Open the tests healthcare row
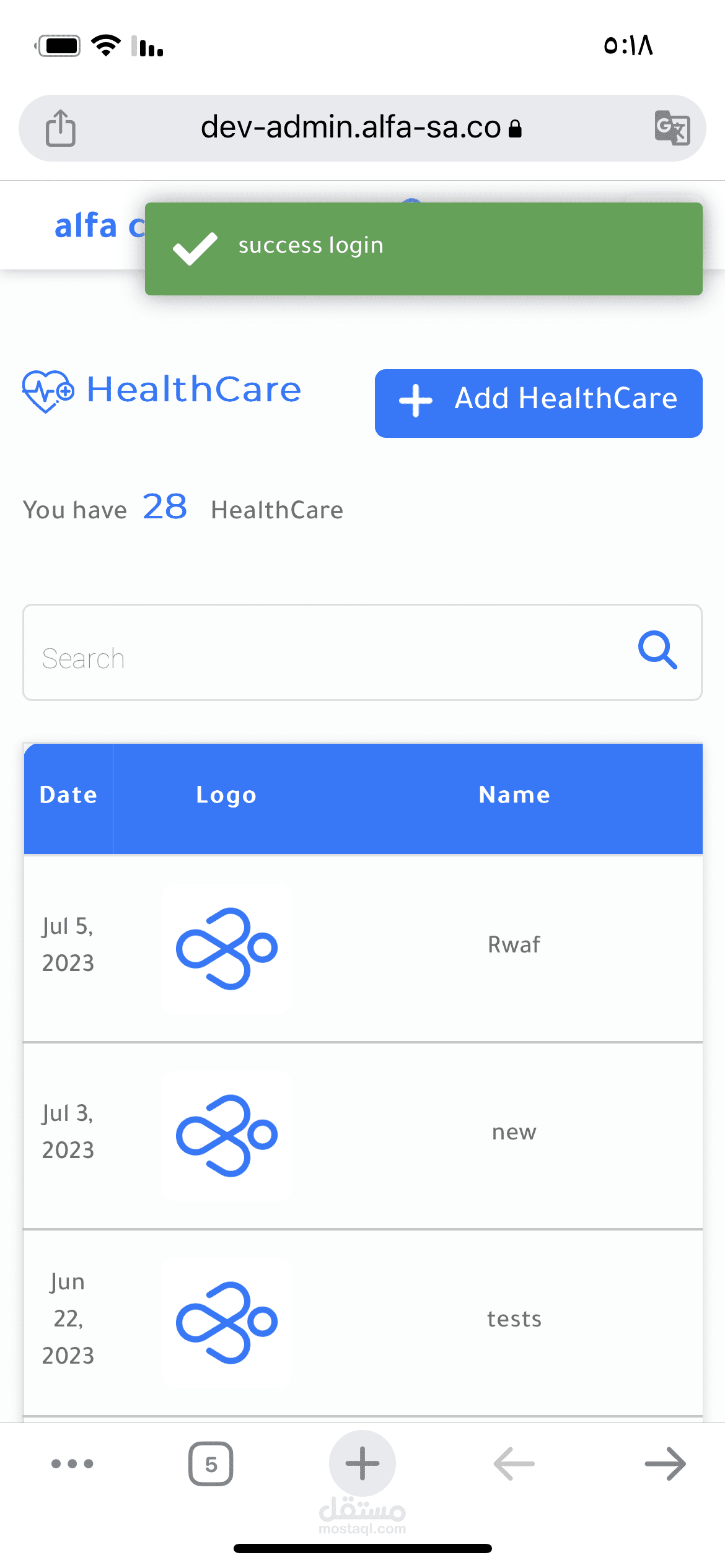Viewport: 725px width, 1568px height. (514, 1319)
